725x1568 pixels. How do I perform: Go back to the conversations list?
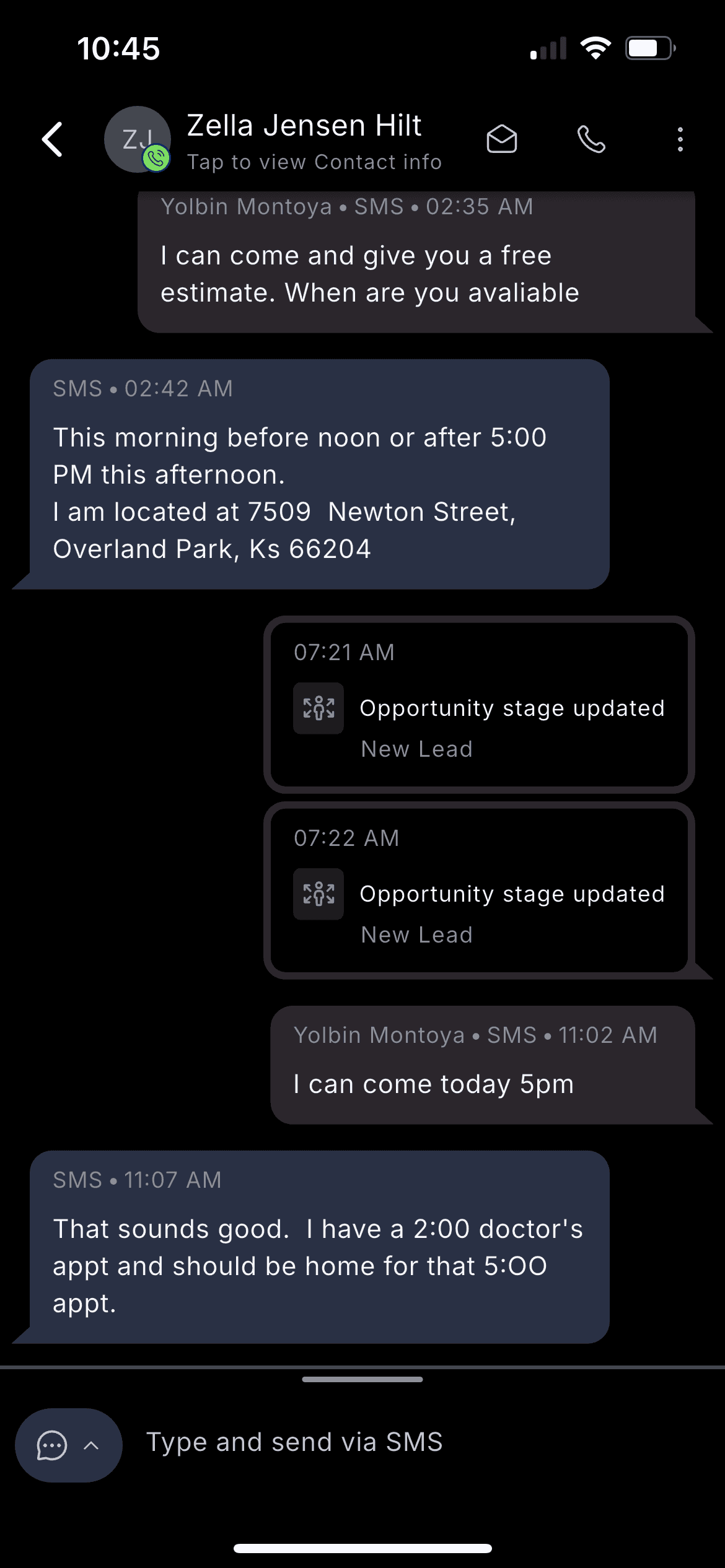[x=53, y=139]
